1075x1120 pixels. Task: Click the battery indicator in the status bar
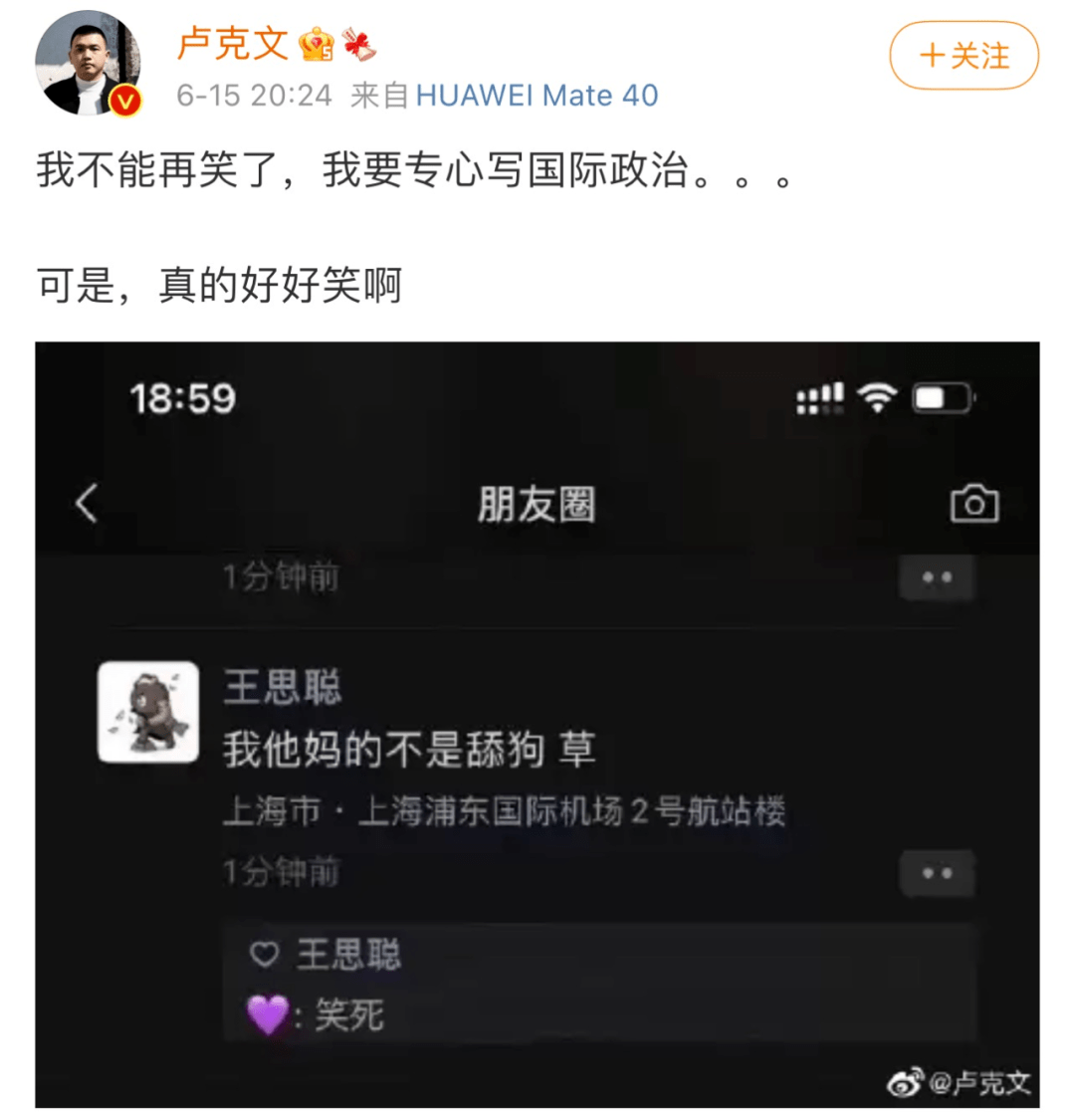tap(942, 396)
